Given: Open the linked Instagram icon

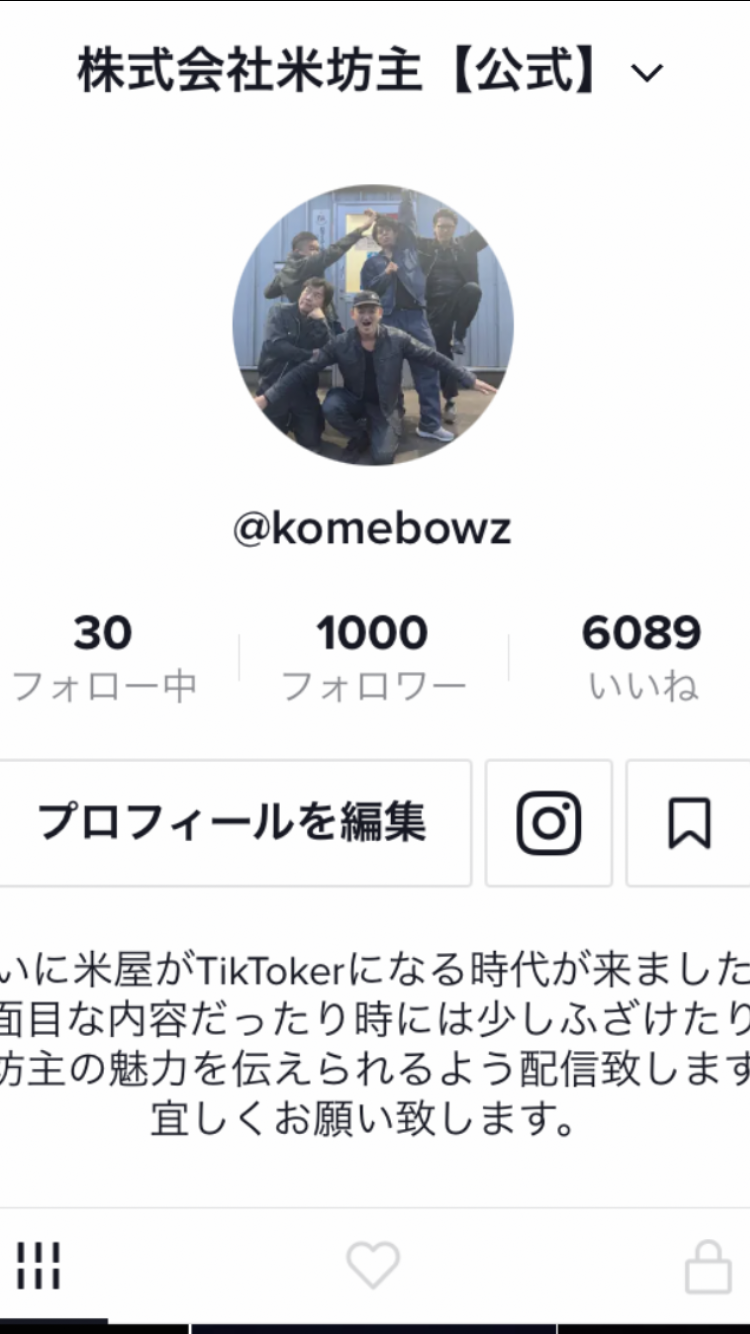Looking at the screenshot, I should point(549,823).
